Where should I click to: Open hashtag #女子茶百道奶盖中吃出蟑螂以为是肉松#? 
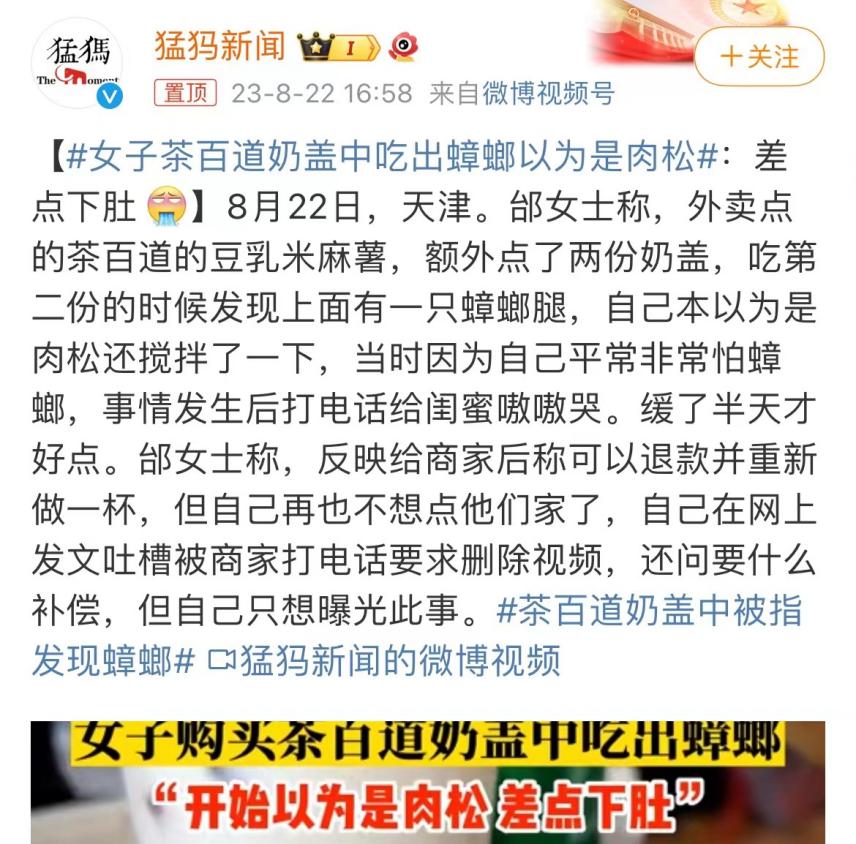coord(392,157)
